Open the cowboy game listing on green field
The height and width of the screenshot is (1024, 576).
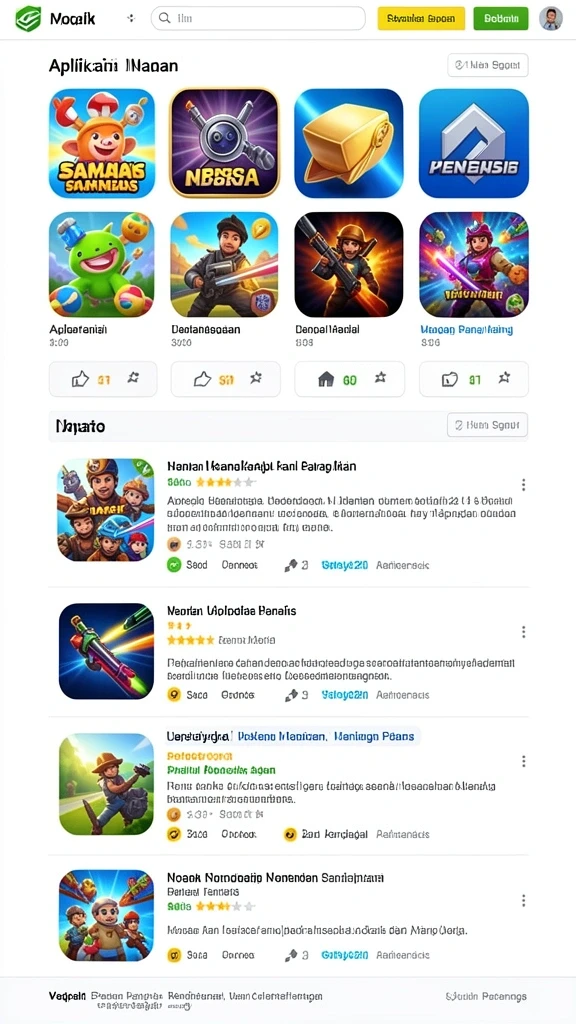[106, 784]
